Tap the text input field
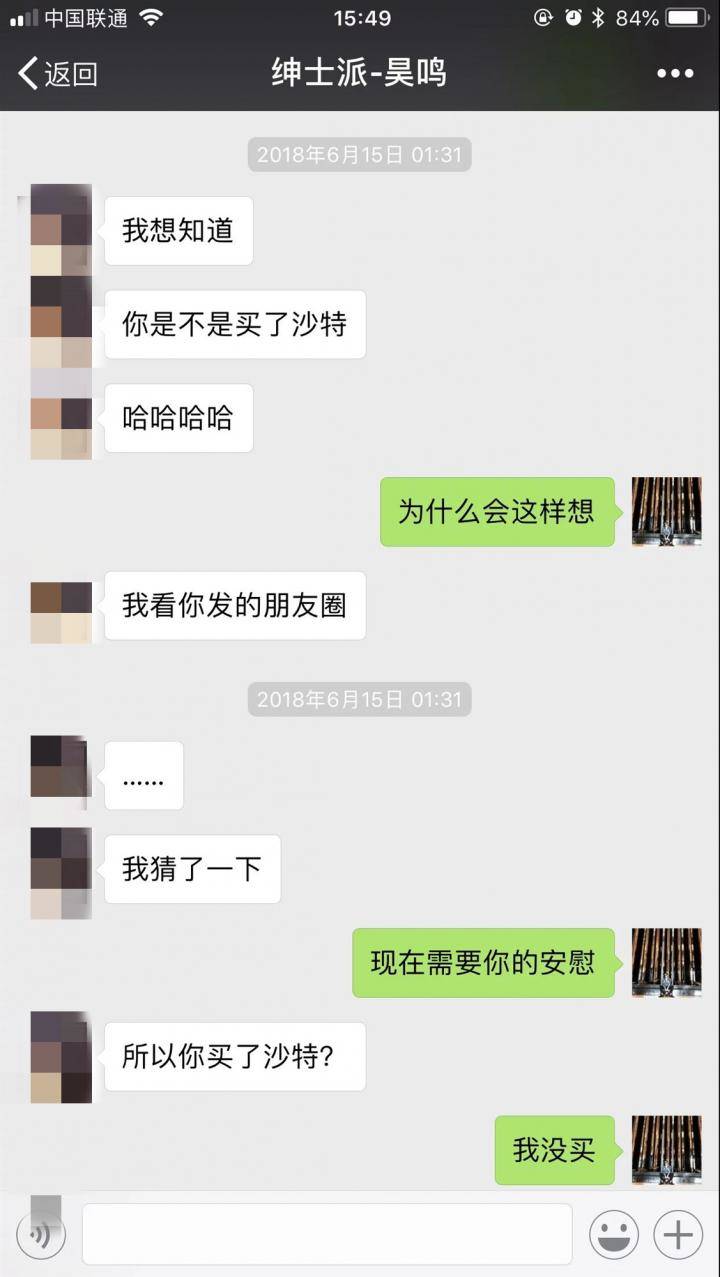This screenshot has height=1277, width=720. pyautogui.click(x=325, y=1234)
